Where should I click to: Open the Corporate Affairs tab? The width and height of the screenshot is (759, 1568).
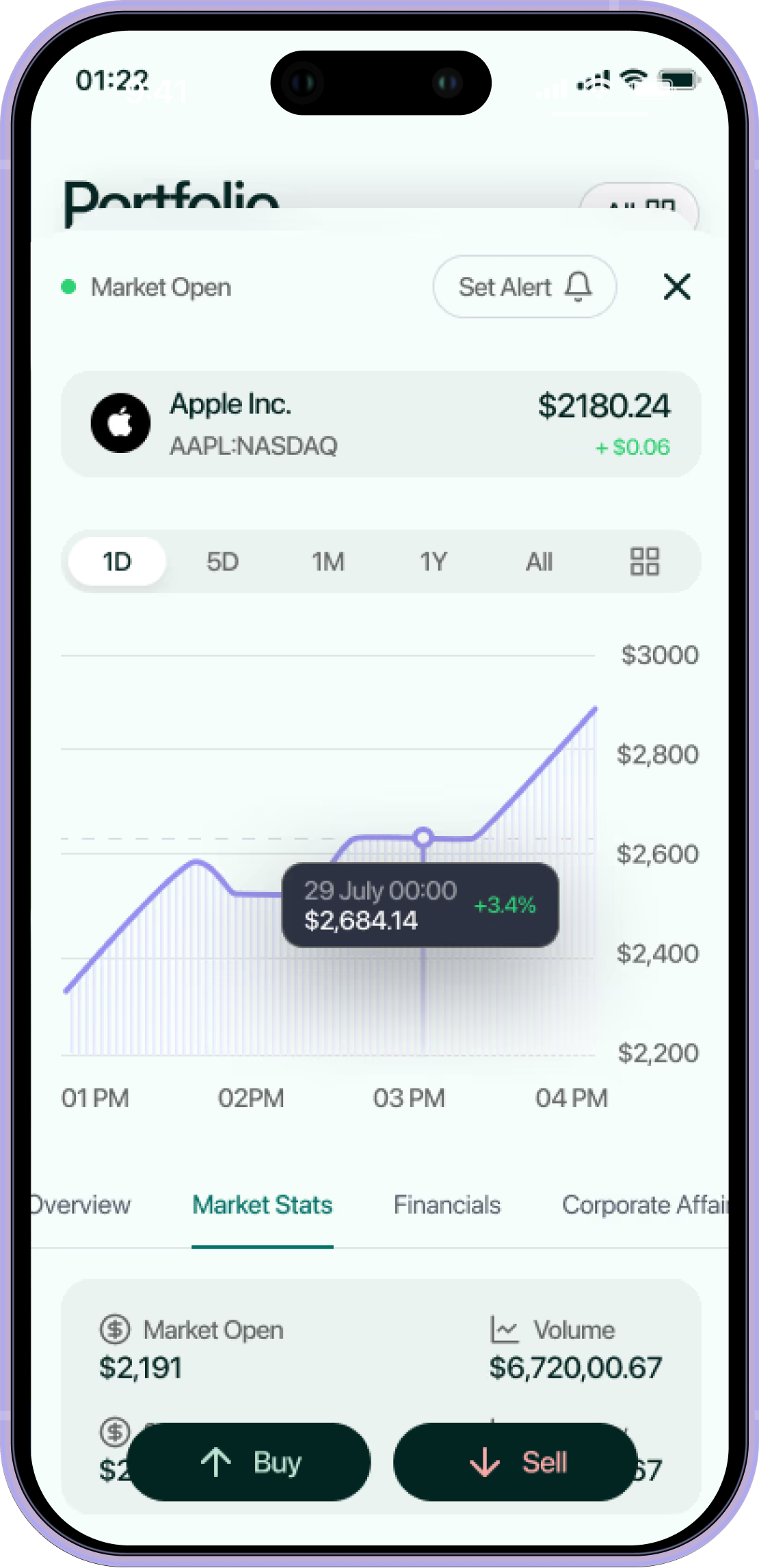(643, 1205)
